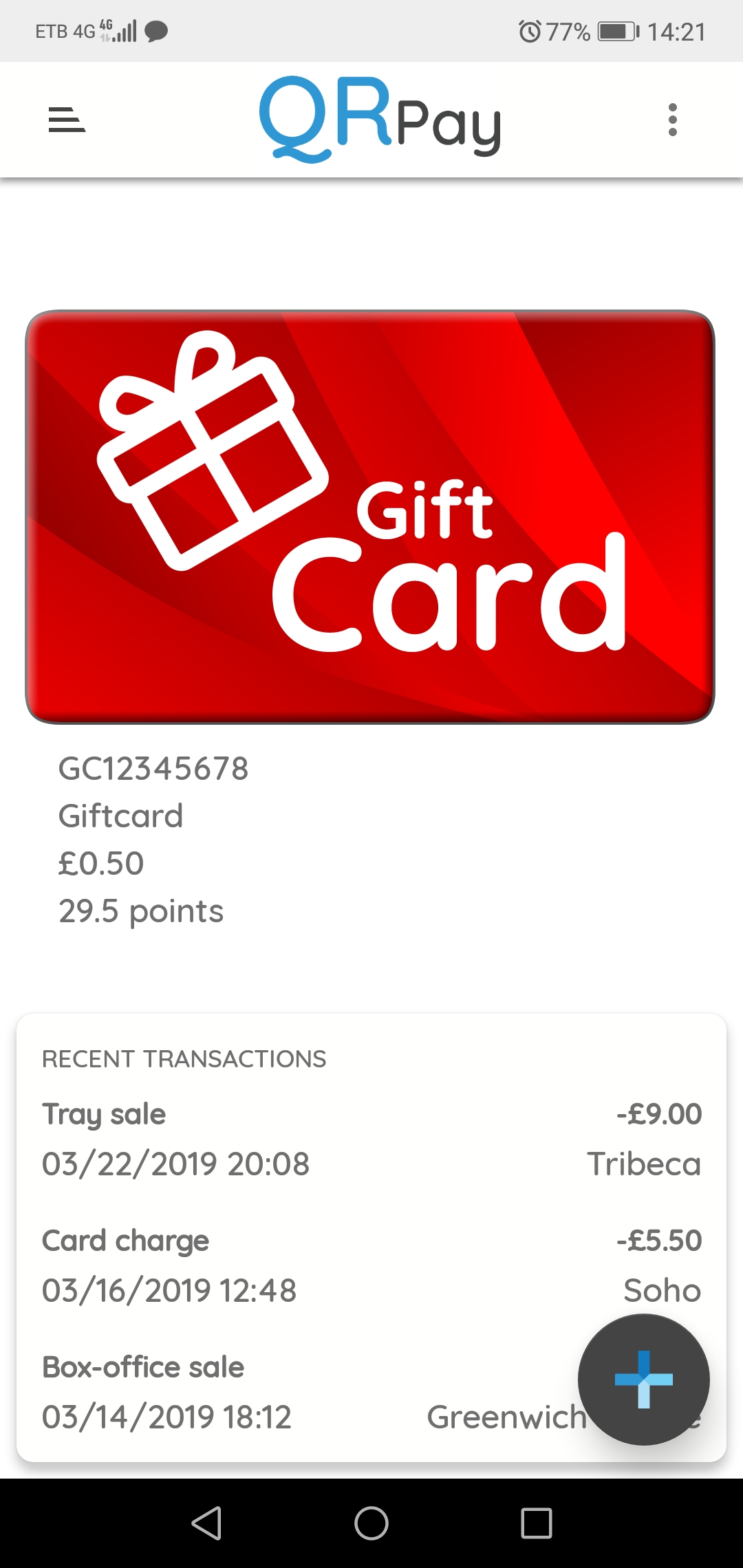This screenshot has height=1568, width=743.
Task: Open the hamburger drawer menu
Action: [67, 120]
